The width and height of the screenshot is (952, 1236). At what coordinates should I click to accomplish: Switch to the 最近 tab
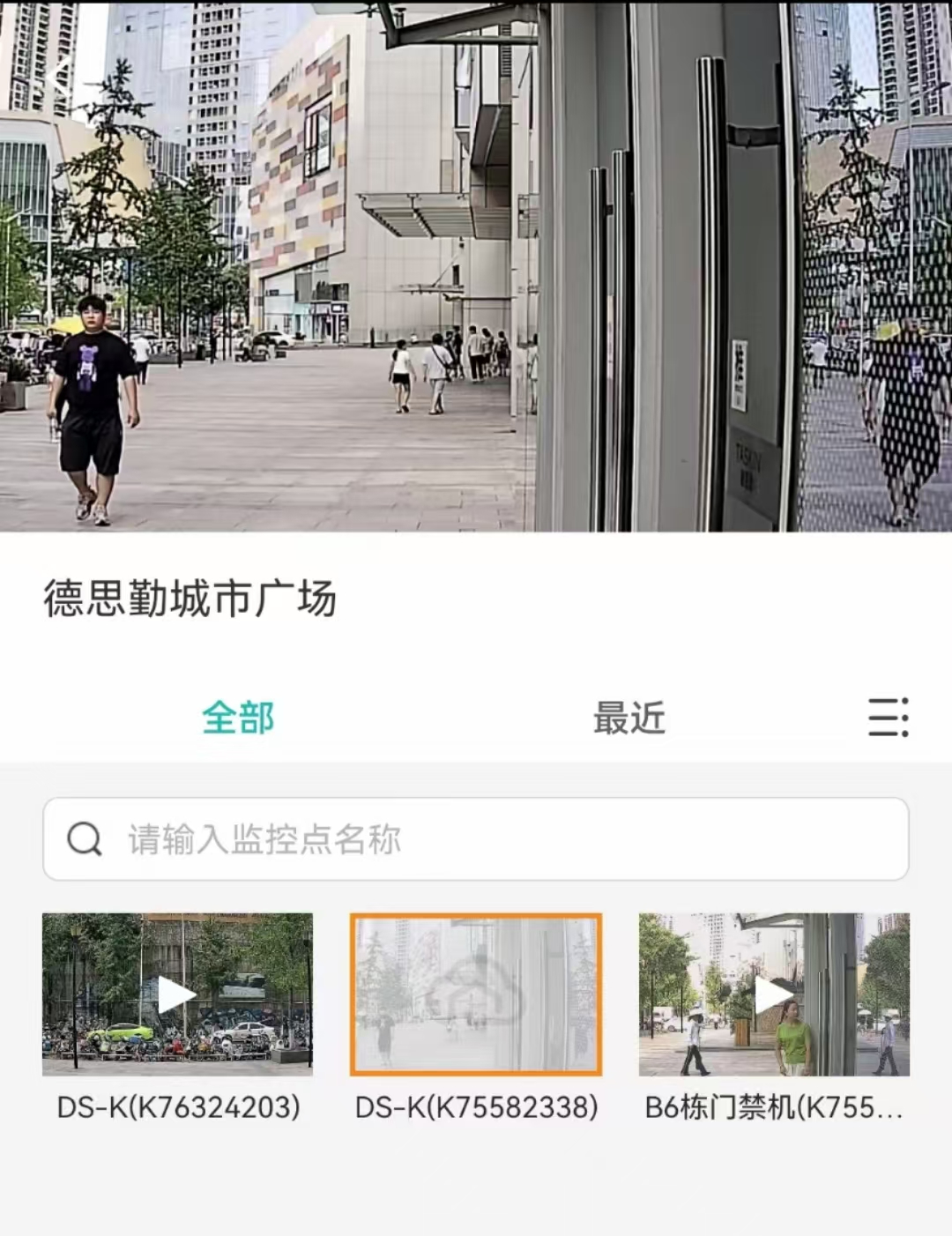[628, 718]
